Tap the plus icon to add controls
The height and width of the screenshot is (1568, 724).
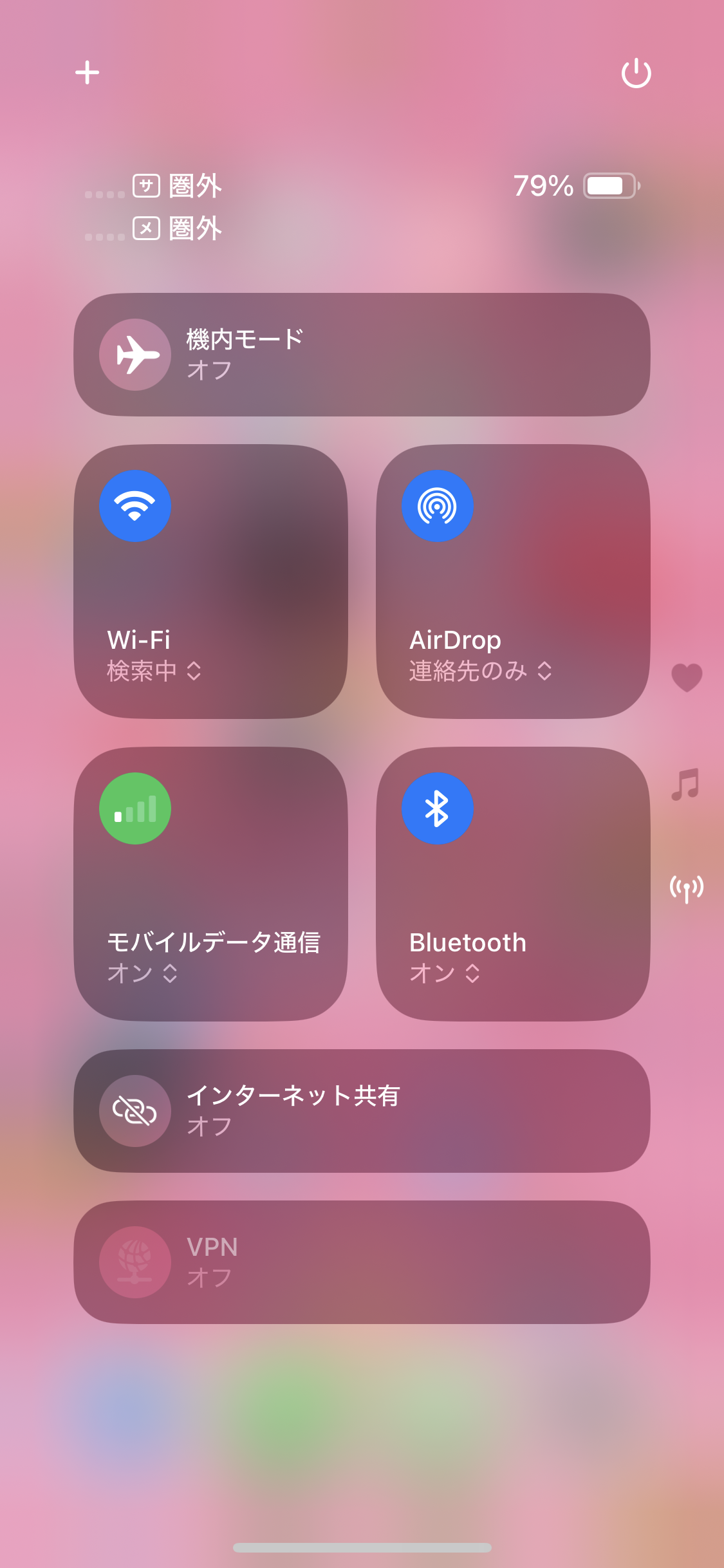coord(87,73)
